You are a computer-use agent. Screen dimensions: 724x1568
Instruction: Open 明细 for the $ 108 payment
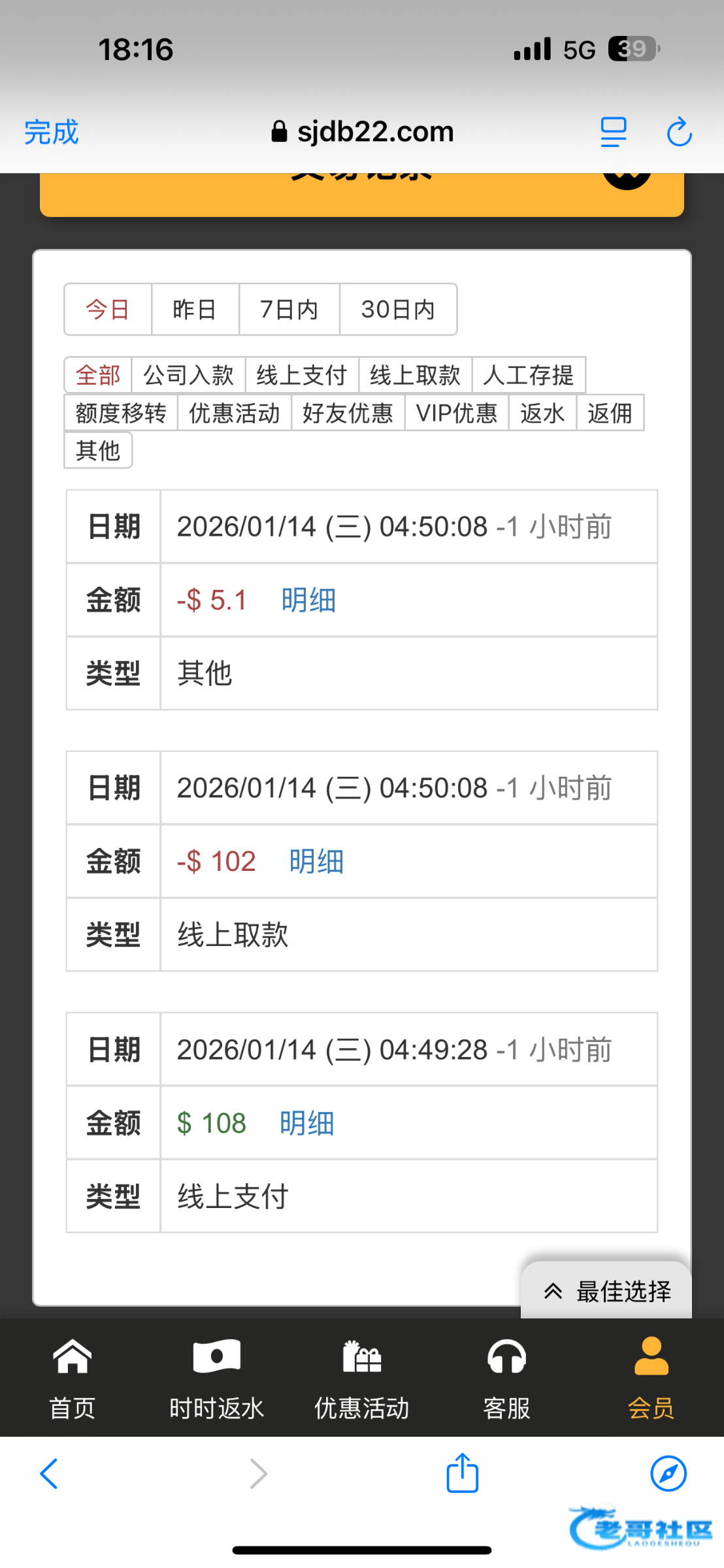[x=307, y=1123]
